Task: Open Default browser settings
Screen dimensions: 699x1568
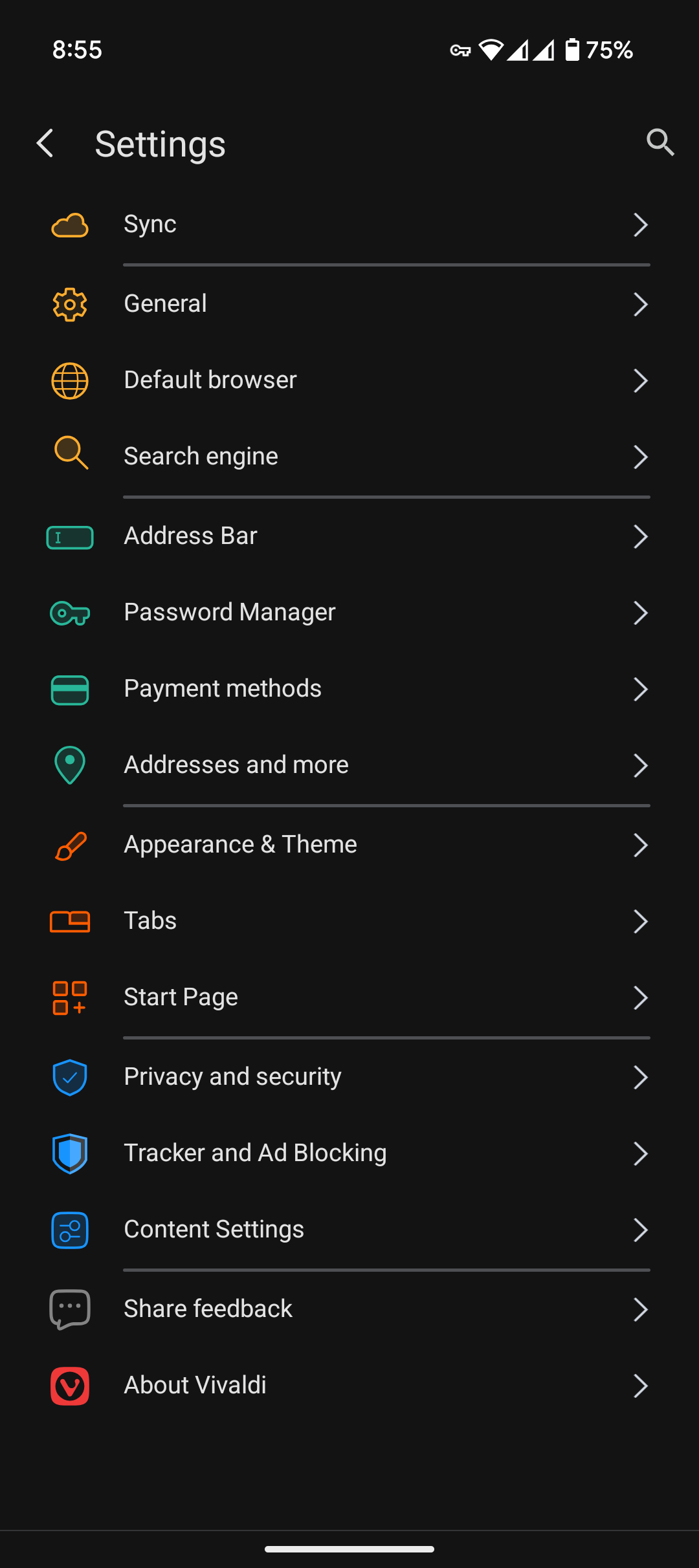Action: (349, 380)
